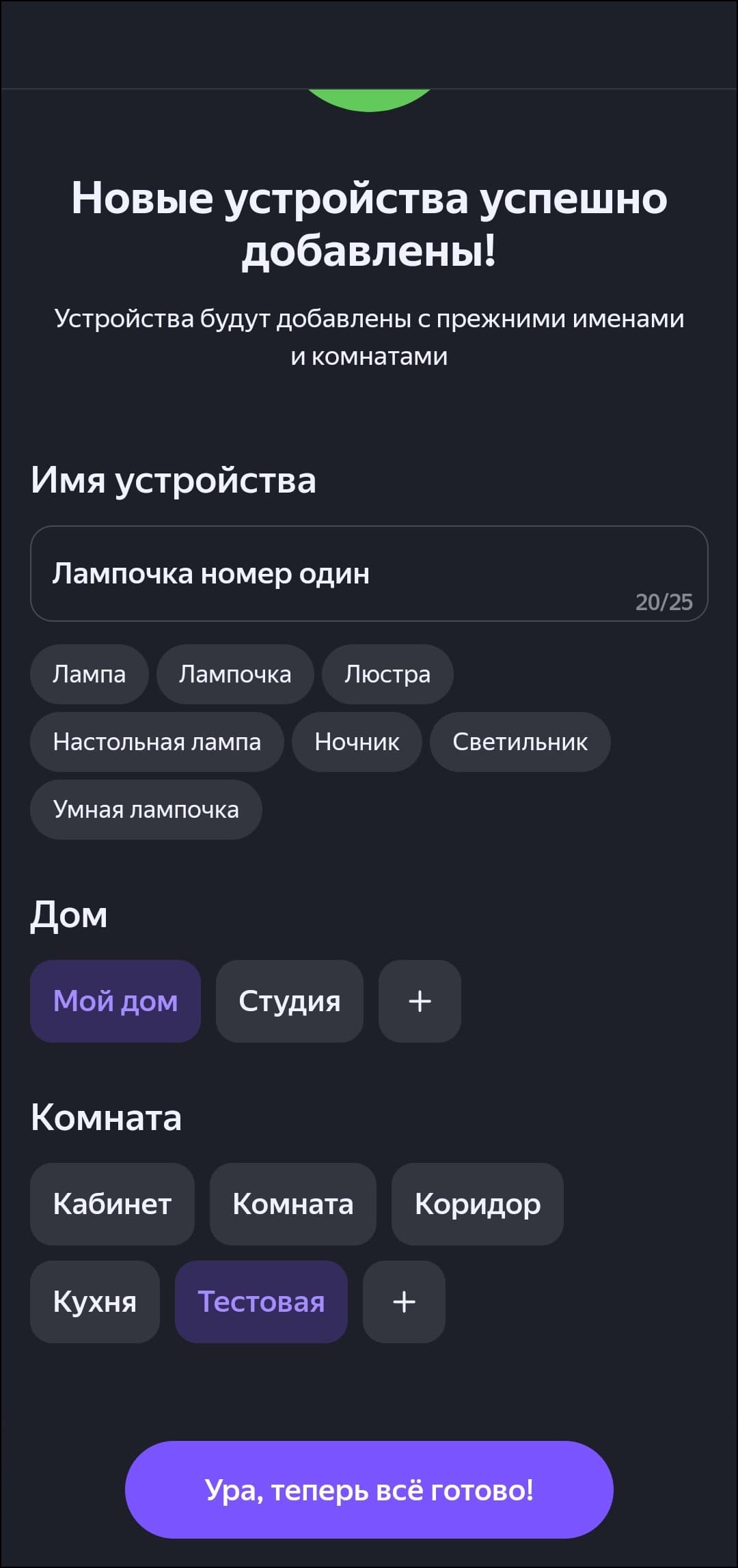Set the room to Коридор
738x1568 pixels.
[x=478, y=1204]
